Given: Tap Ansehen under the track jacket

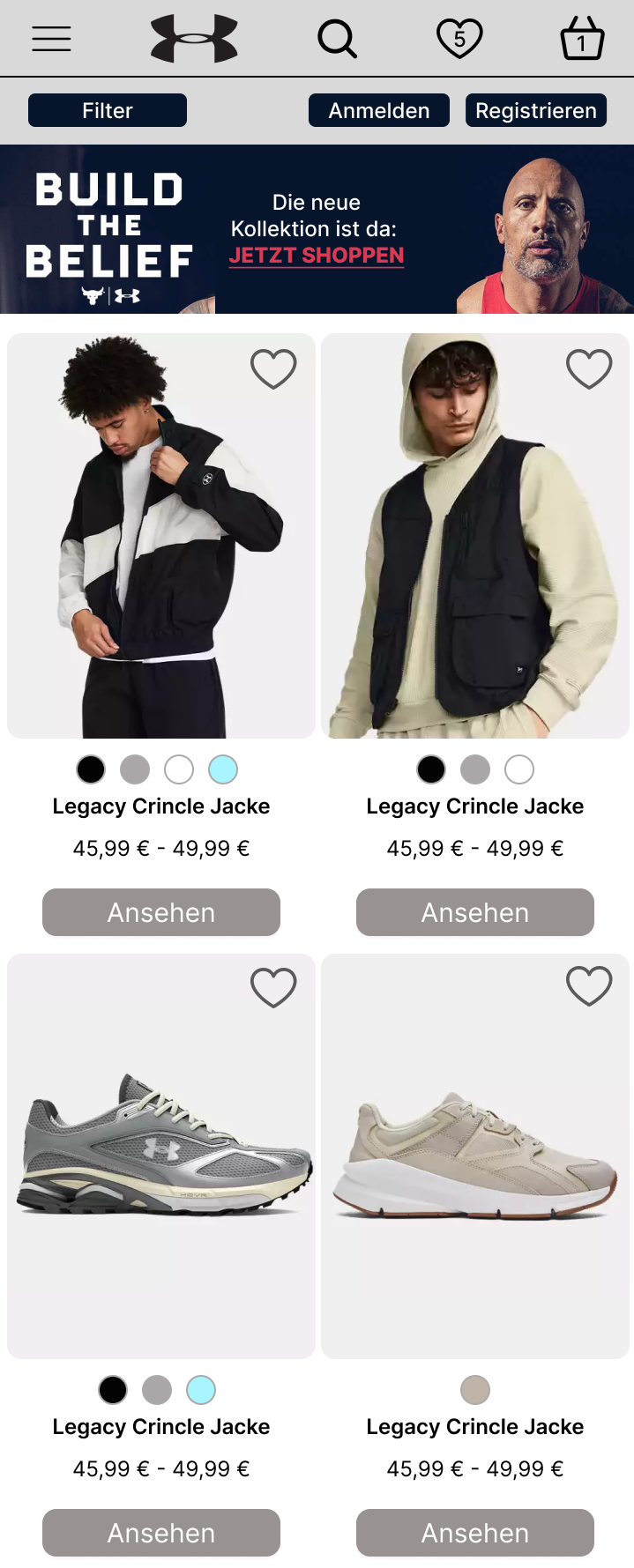Looking at the screenshot, I should (161, 912).
